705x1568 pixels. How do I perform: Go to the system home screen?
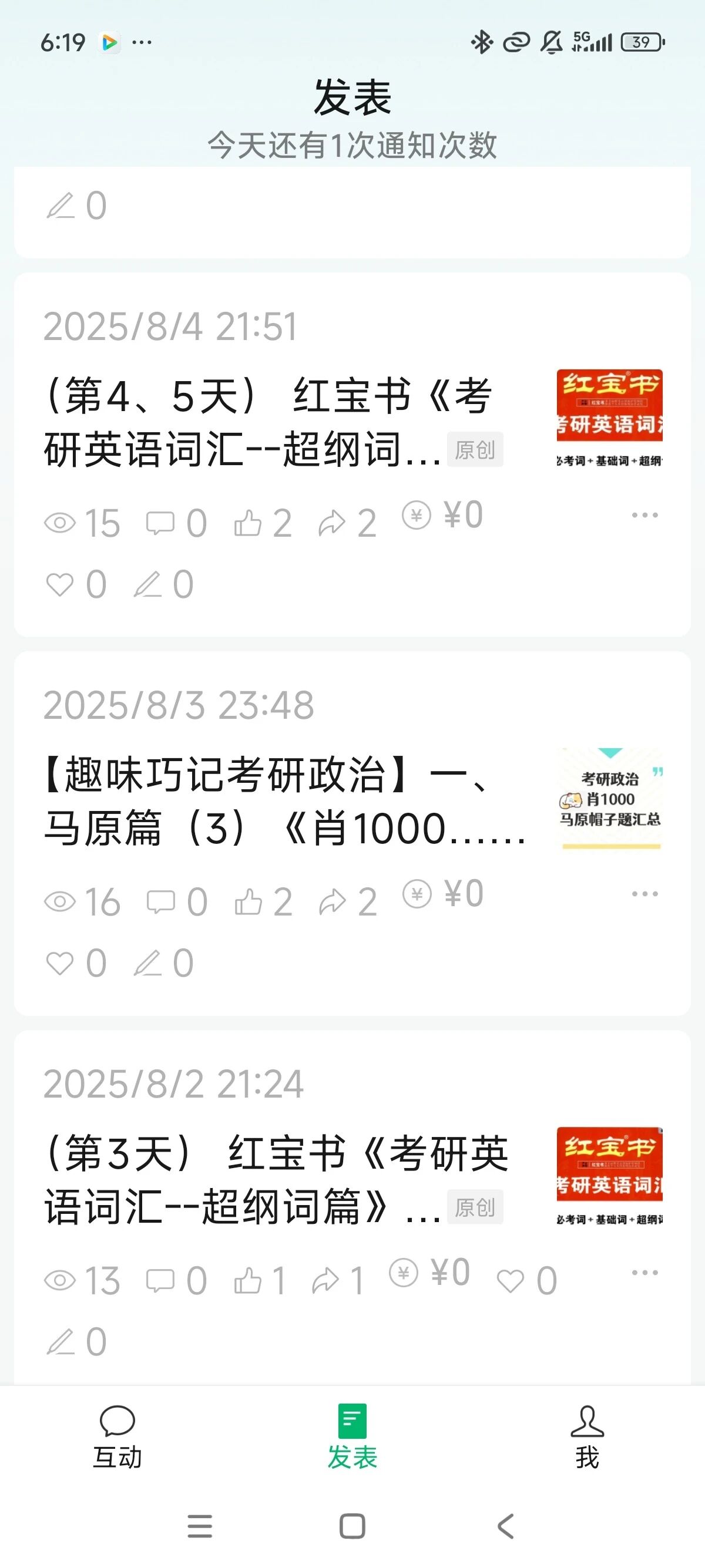click(352, 1526)
